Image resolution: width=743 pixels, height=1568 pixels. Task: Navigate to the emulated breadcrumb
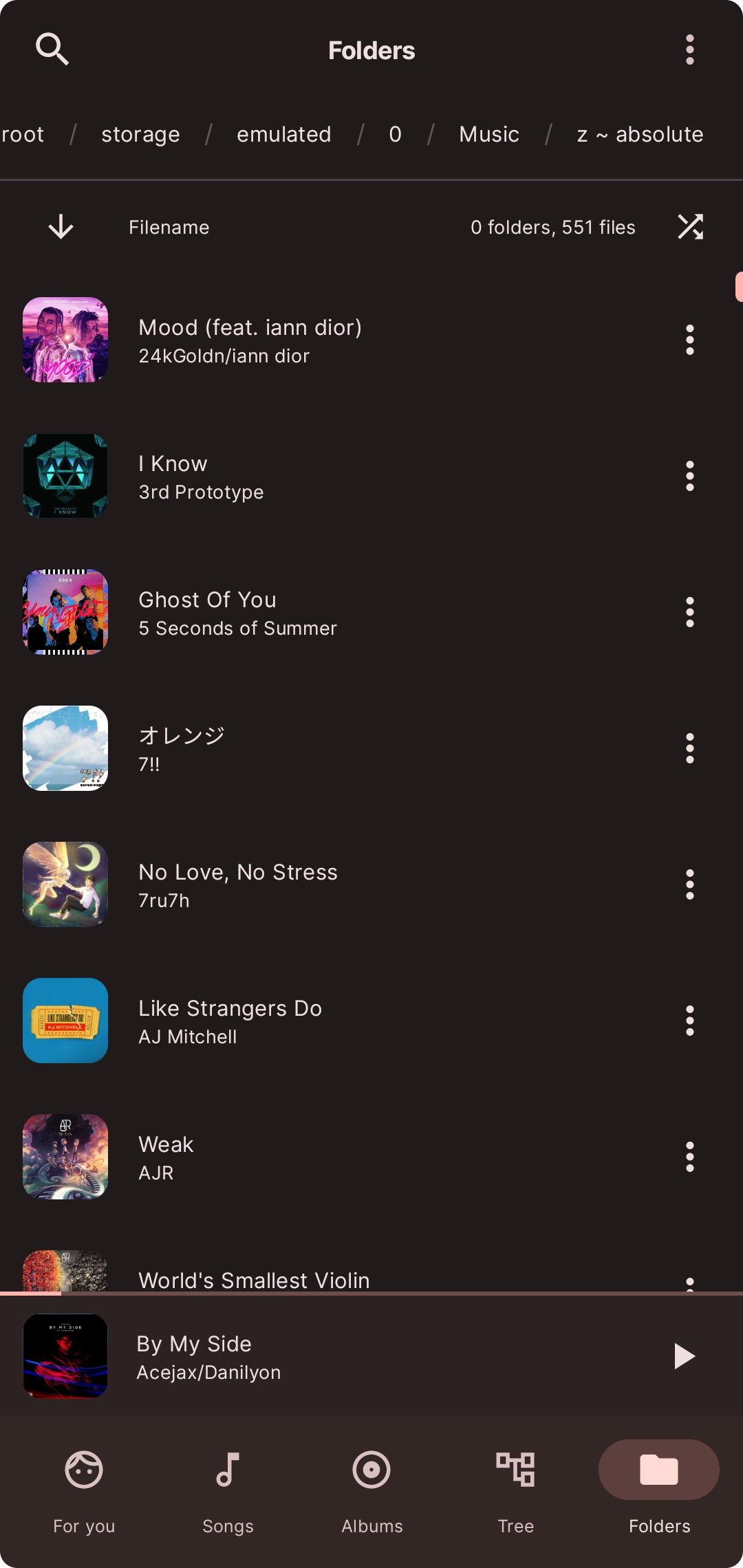(x=283, y=134)
